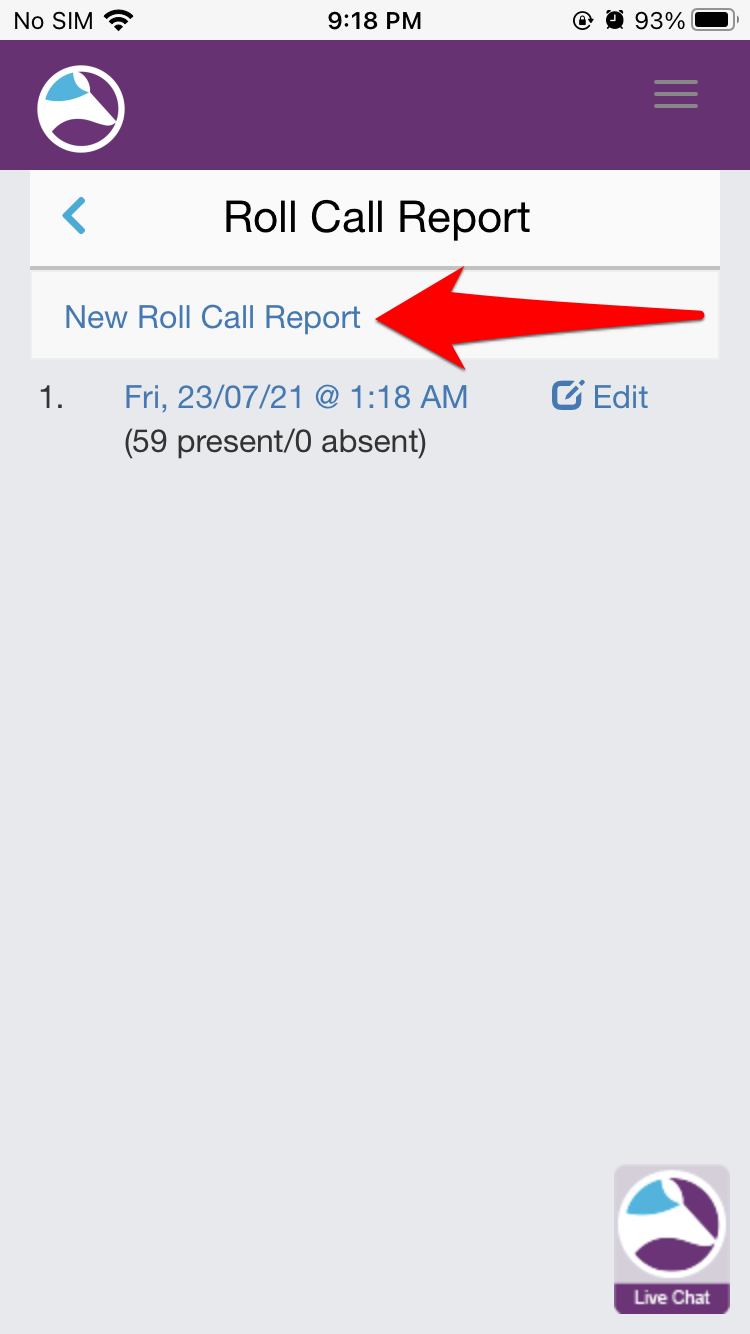Open the hamburger menu

click(676, 94)
